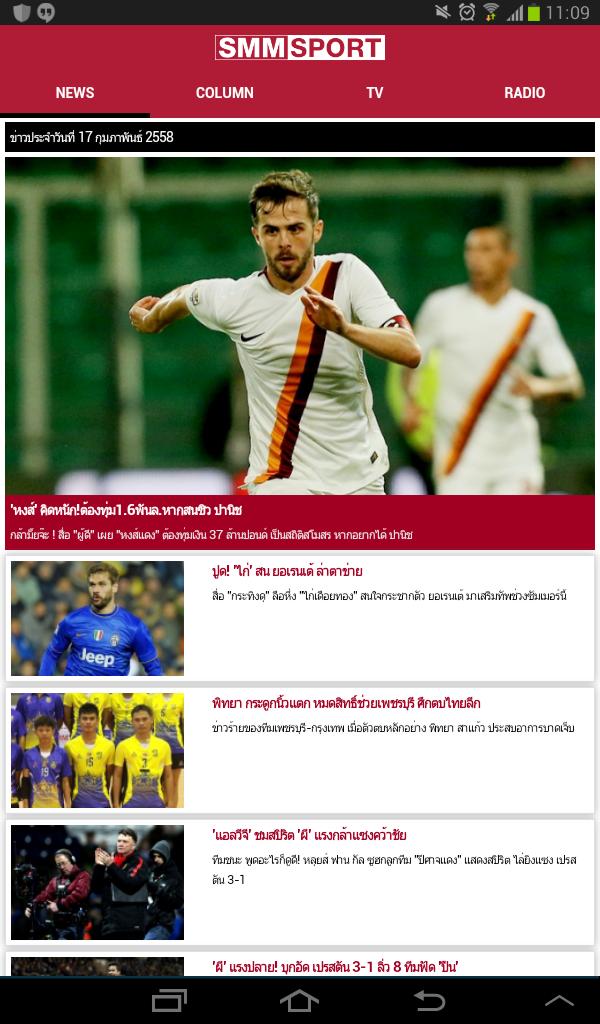
Task: Read the Phetchaburi Thai League injury article
Action: tap(300, 750)
